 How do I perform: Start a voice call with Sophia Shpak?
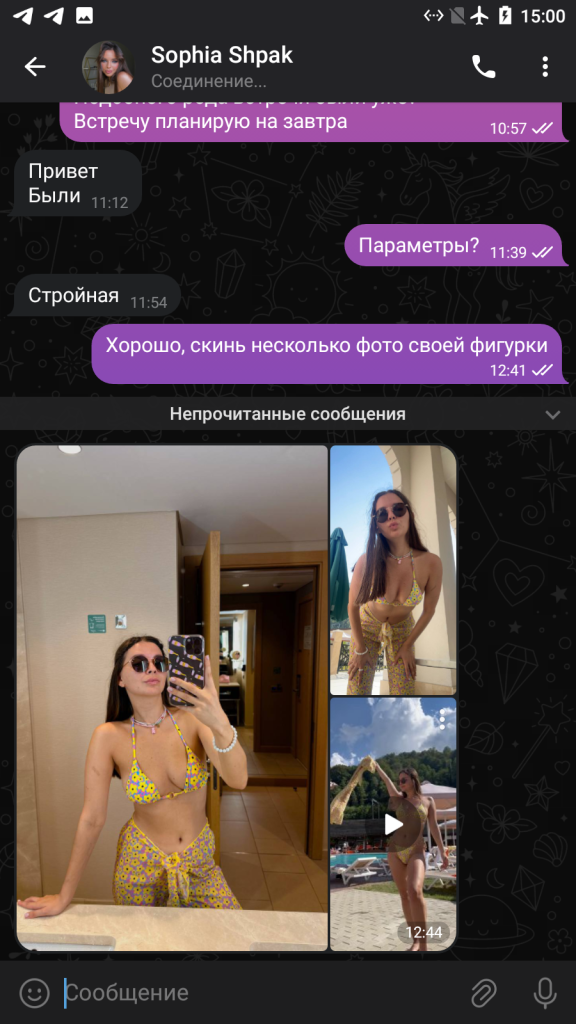(x=483, y=67)
